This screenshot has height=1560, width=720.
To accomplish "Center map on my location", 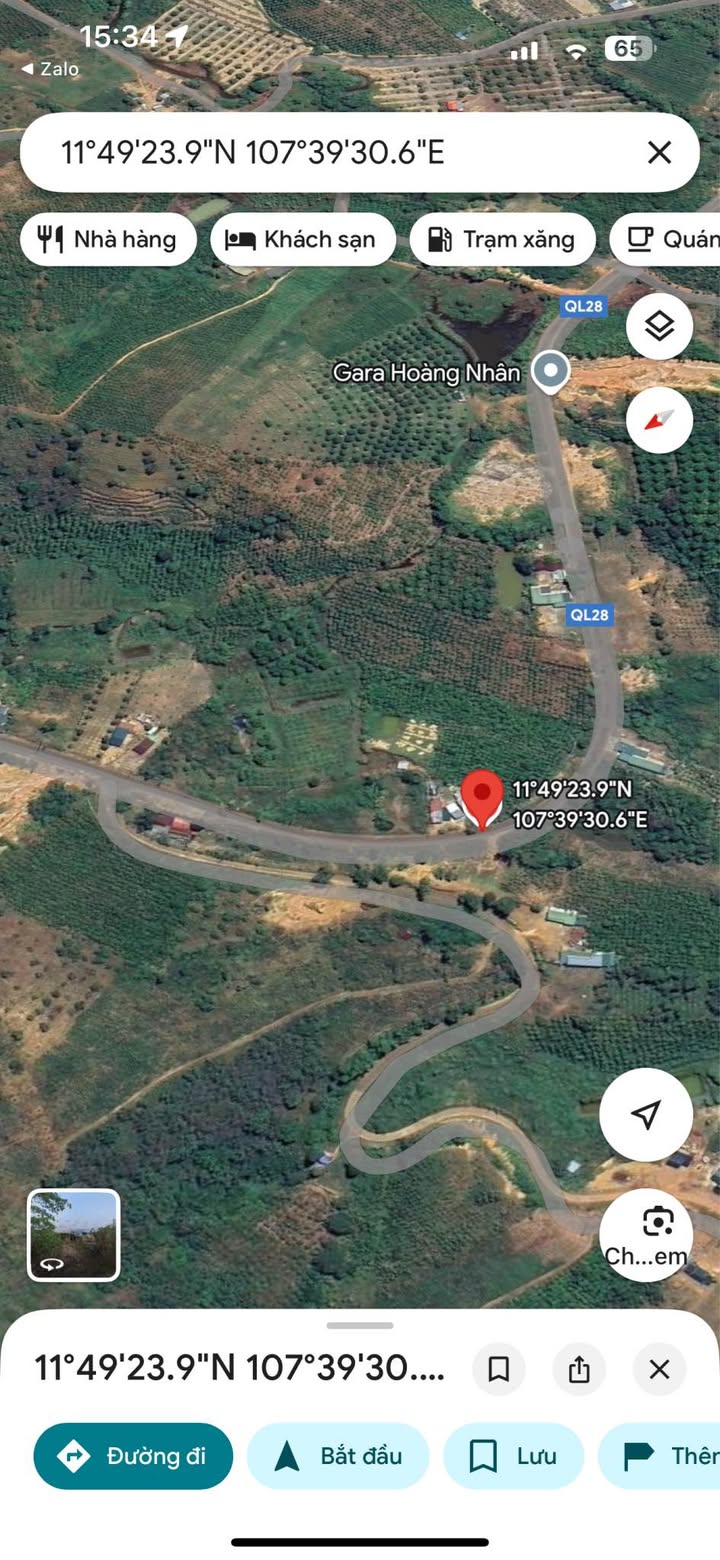I will (x=646, y=1114).
